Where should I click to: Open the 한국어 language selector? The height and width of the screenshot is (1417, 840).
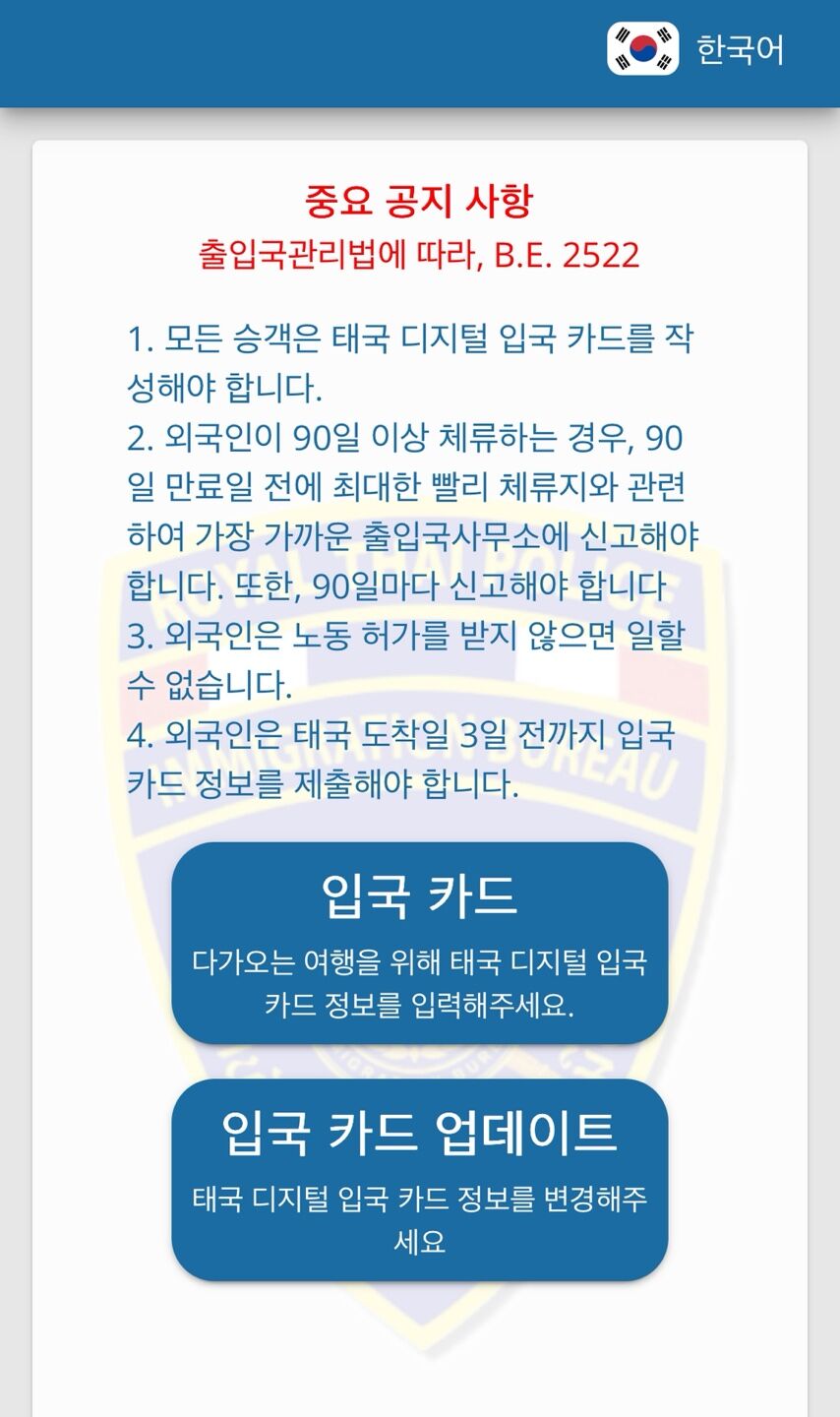[x=696, y=49]
